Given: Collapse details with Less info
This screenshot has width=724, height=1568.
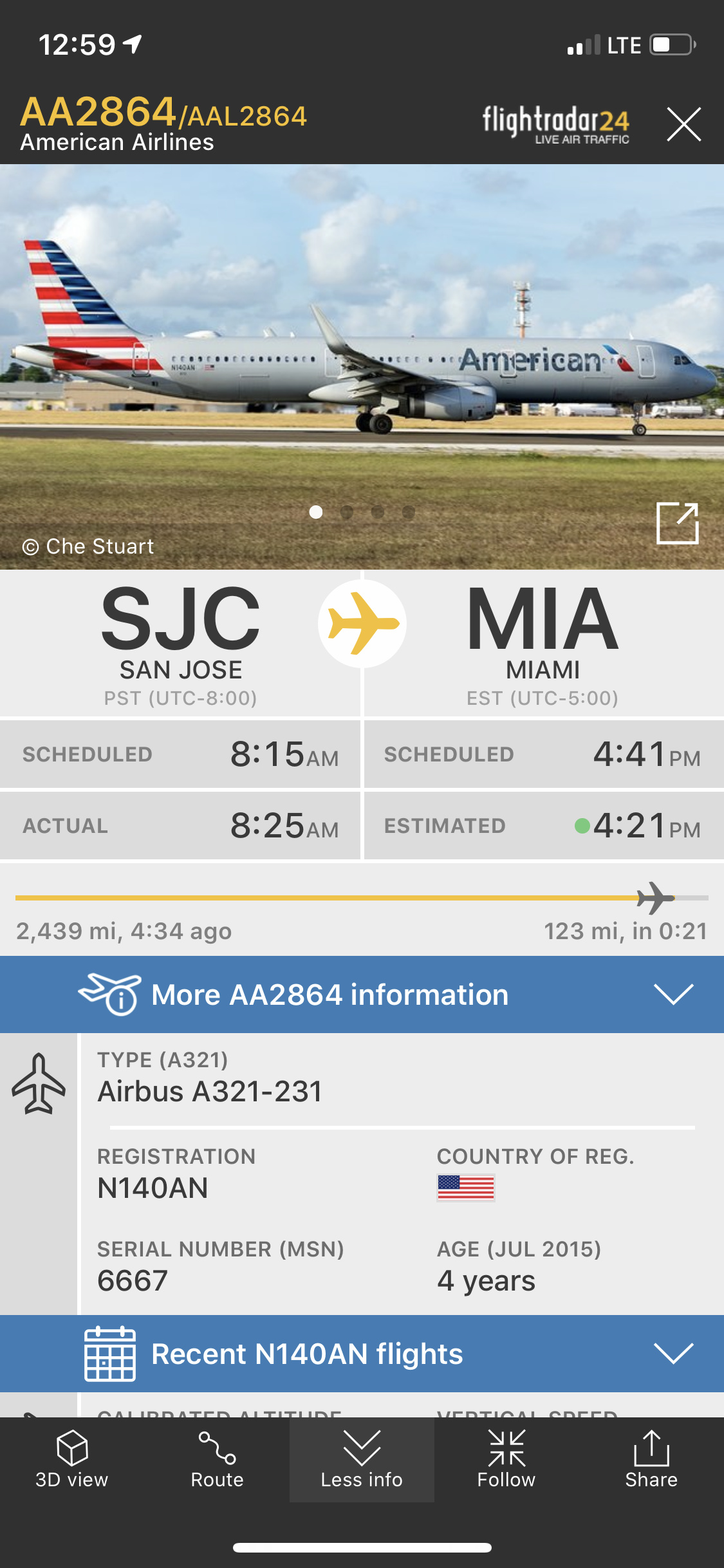Looking at the screenshot, I should (x=362, y=1460).
